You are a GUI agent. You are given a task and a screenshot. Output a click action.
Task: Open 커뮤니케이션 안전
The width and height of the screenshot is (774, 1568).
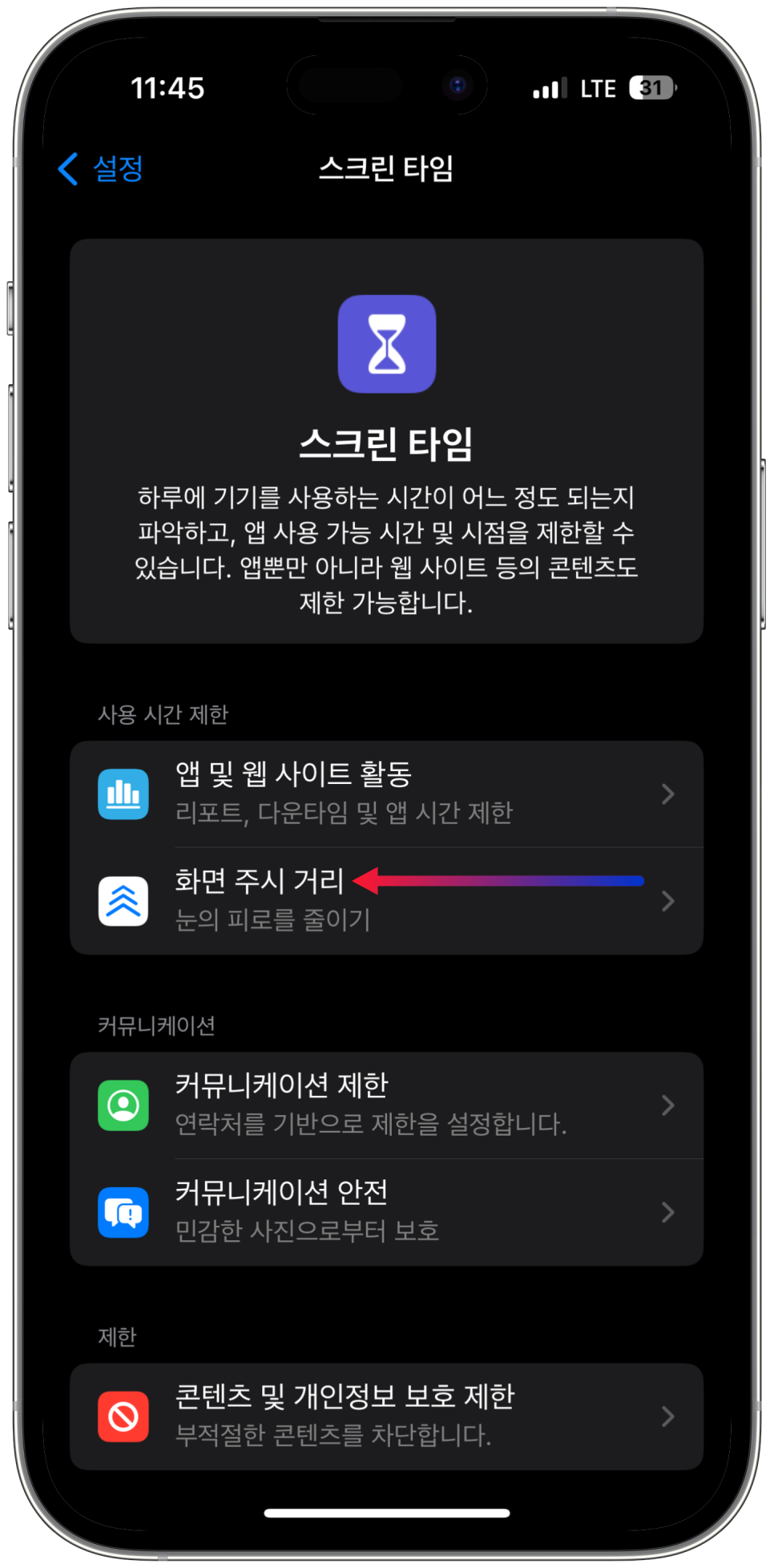386,1212
